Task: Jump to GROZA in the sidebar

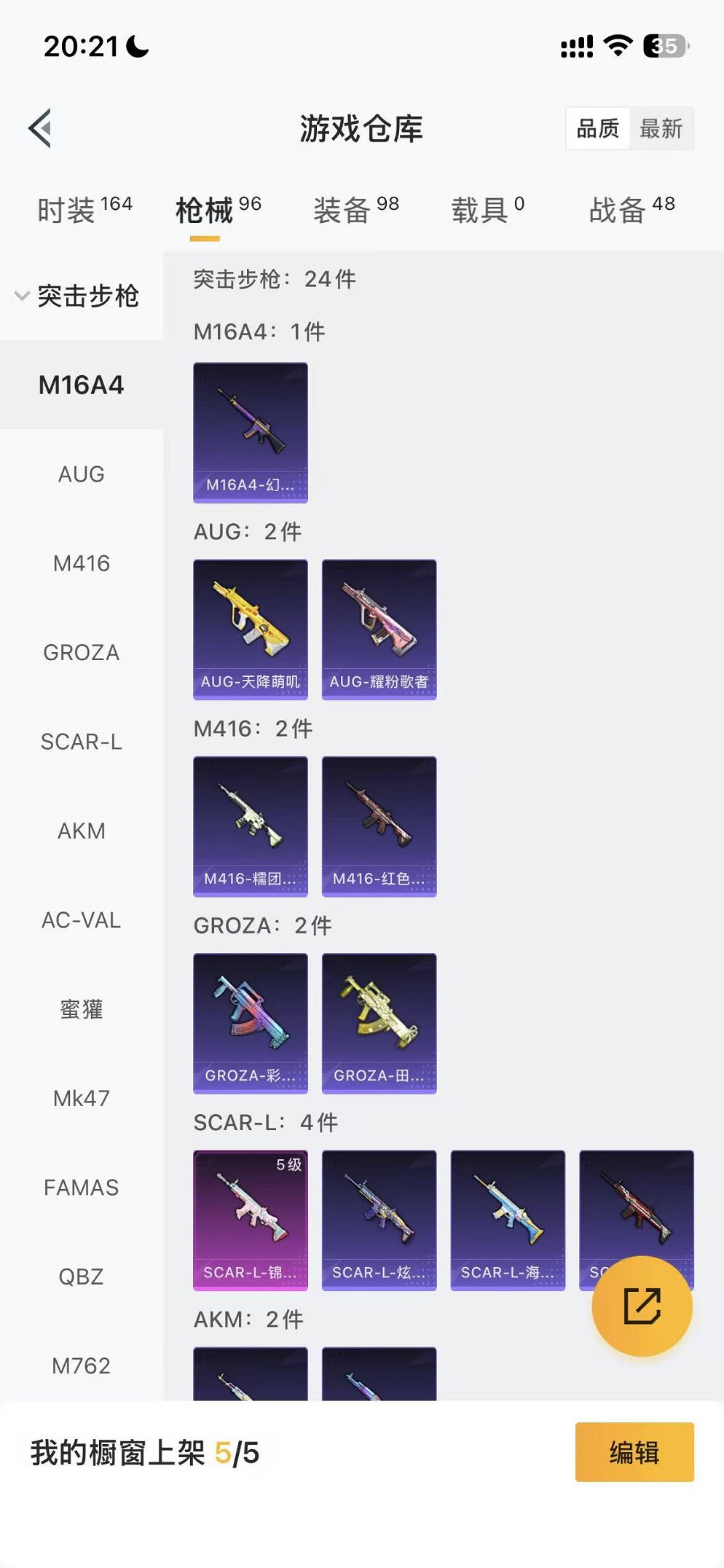Action: 82,653
